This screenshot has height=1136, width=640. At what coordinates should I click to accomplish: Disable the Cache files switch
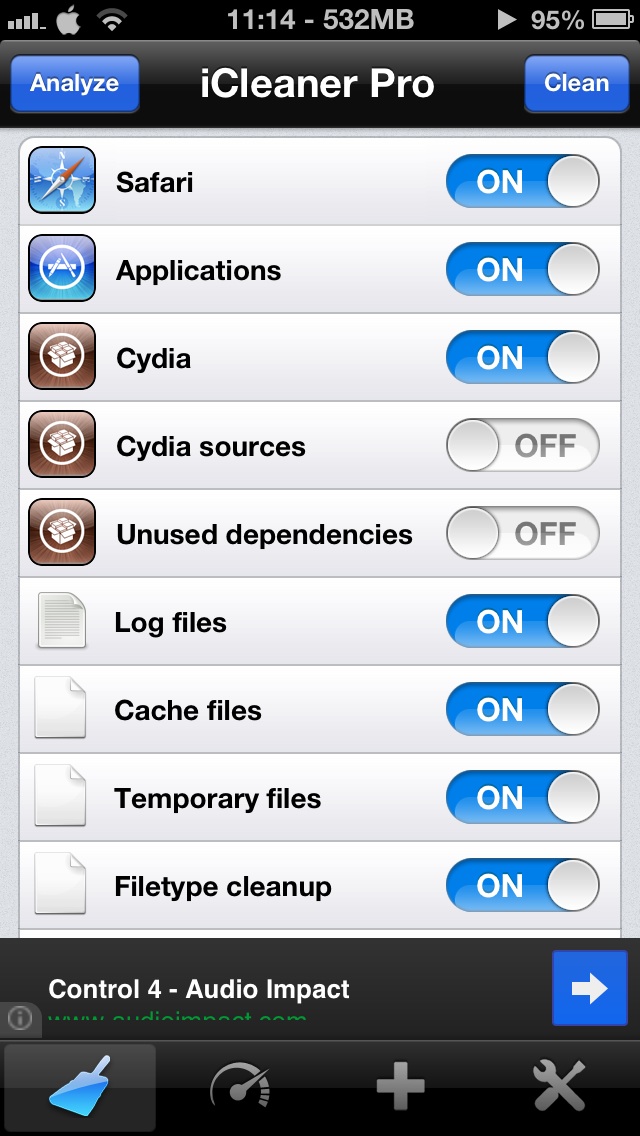coord(523,709)
